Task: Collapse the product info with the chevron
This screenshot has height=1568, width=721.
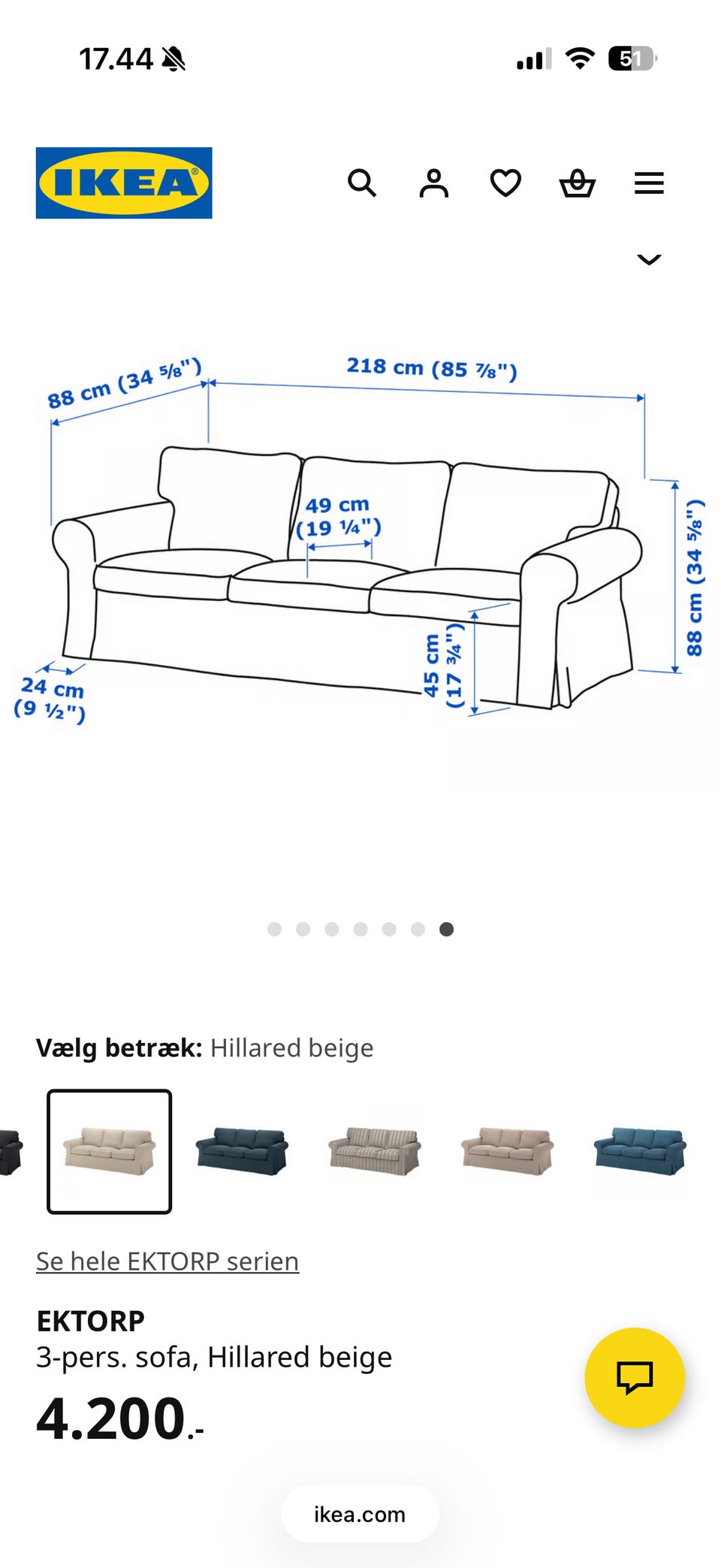Action: (649, 260)
